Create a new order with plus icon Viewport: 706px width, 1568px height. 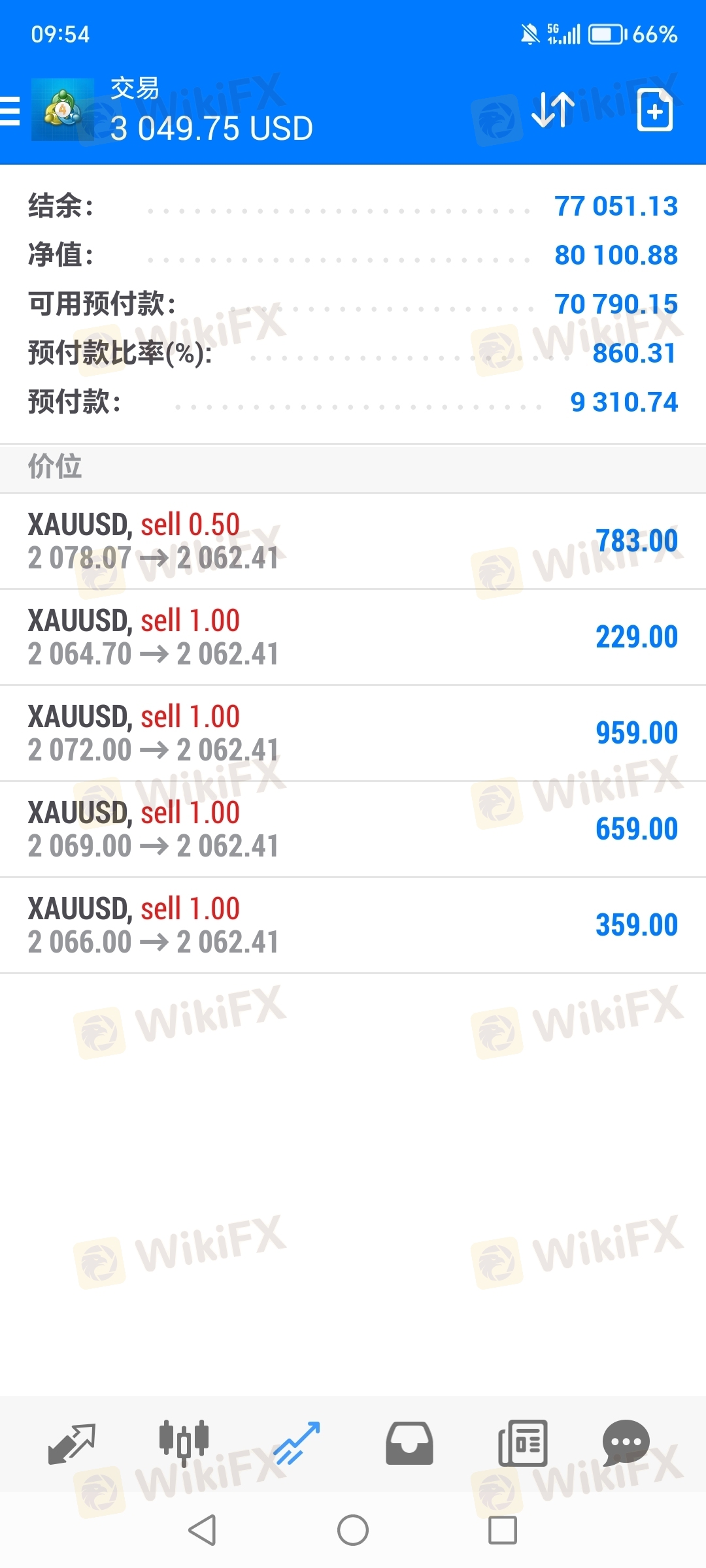(655, 110)
